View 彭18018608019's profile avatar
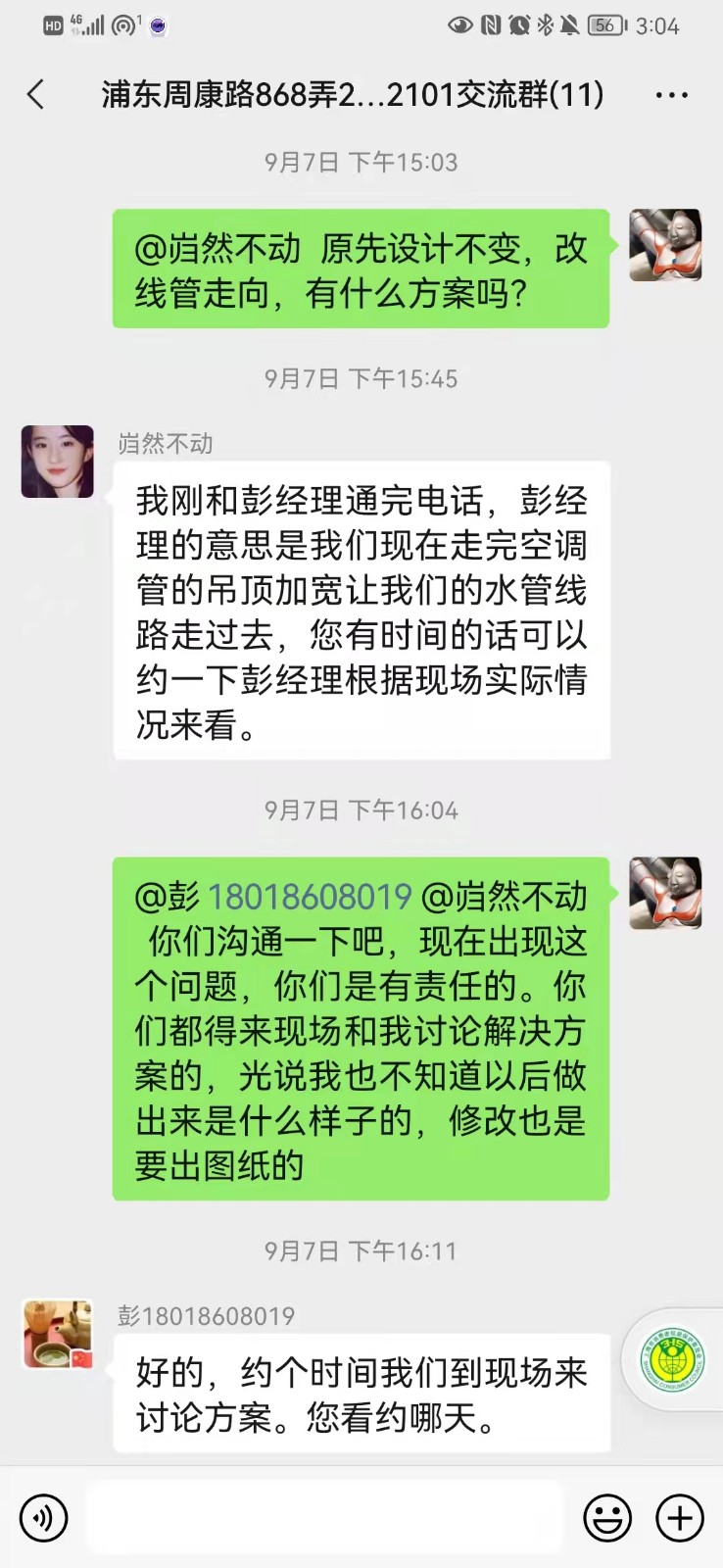 (x=58, y=1335)
